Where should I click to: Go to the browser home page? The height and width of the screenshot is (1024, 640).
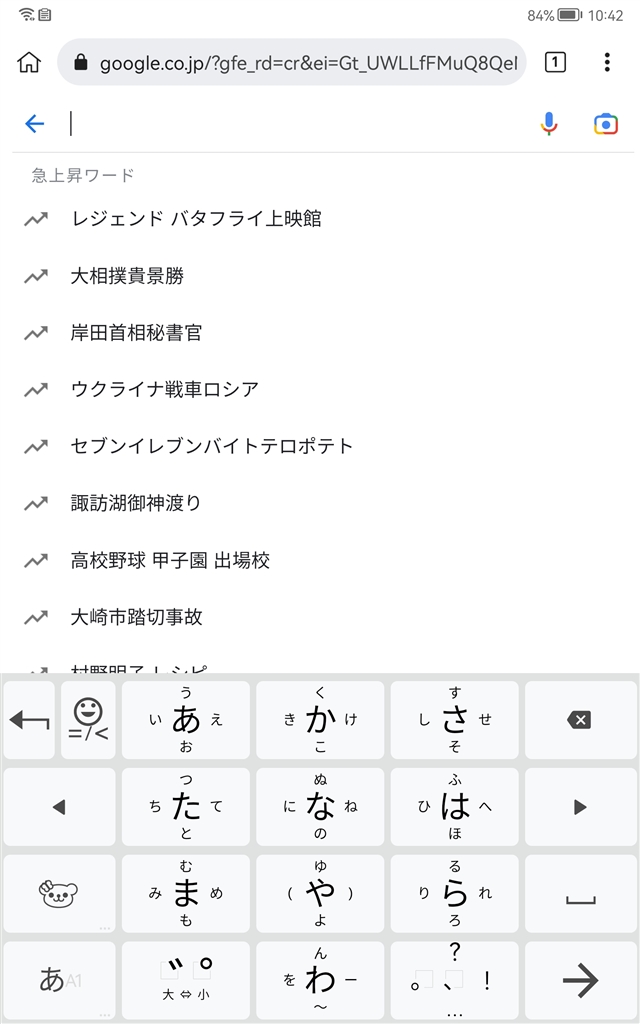click(x=29, y=62)
